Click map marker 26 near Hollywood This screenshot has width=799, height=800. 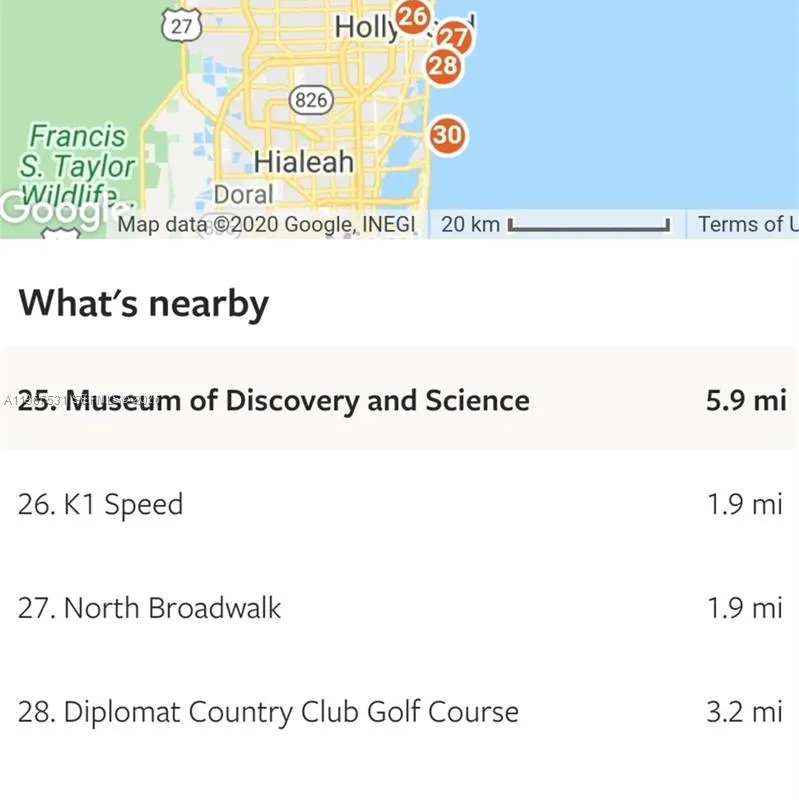point(413,17)
